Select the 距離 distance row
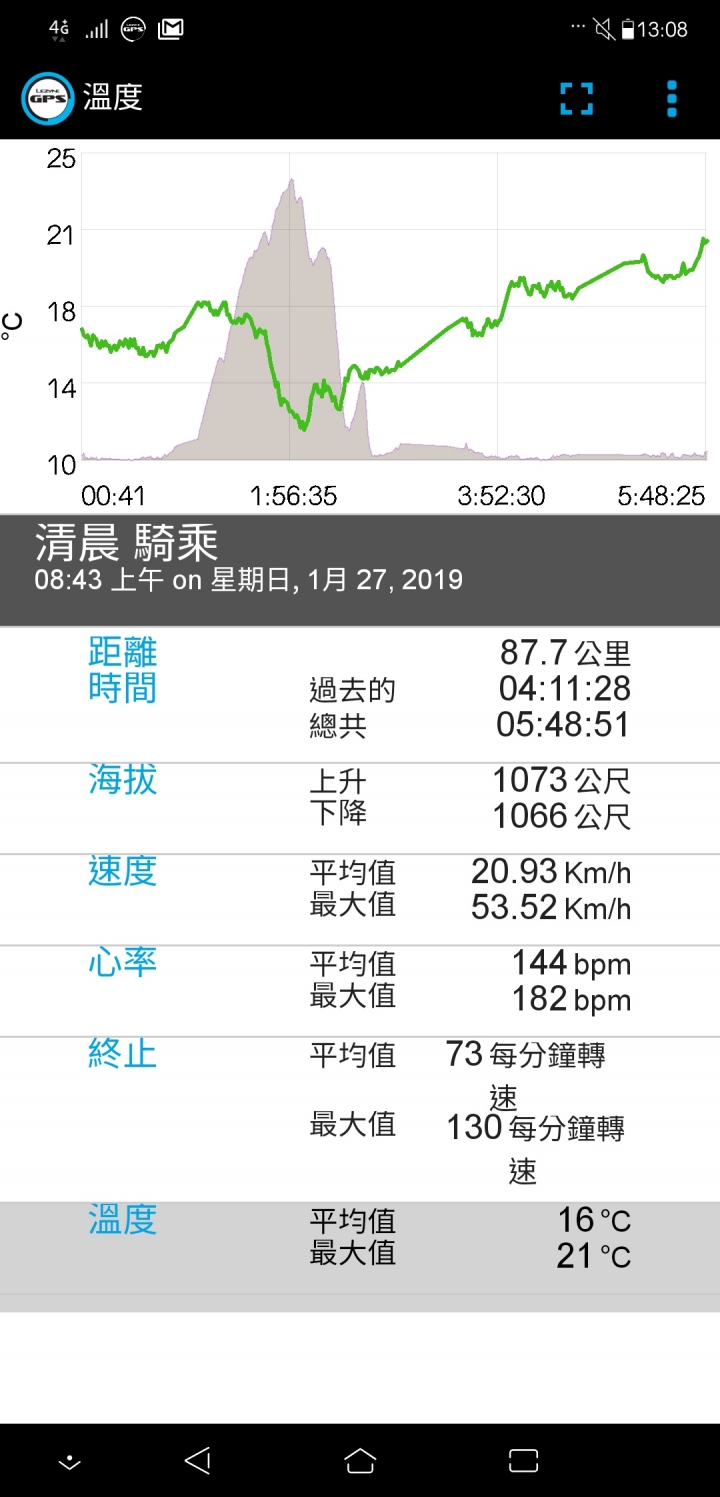This screenshot has width=720, height=1497. (x=360, y=694)
